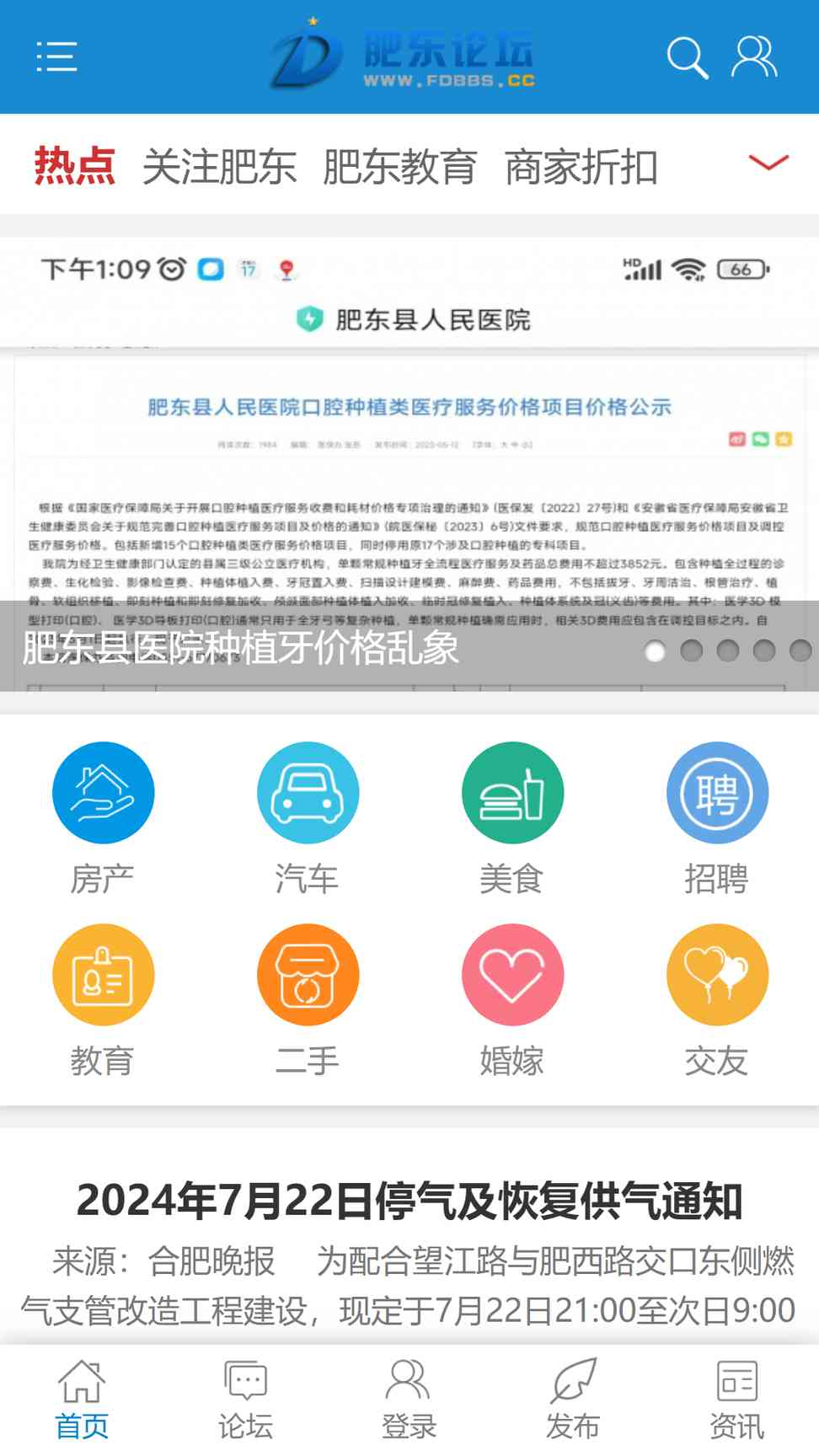Image resolution: width=819 pixels, height=1456 pixels.
Task: Open the 汽车 category
Action: pyautogui.click(x=308, y=817)
